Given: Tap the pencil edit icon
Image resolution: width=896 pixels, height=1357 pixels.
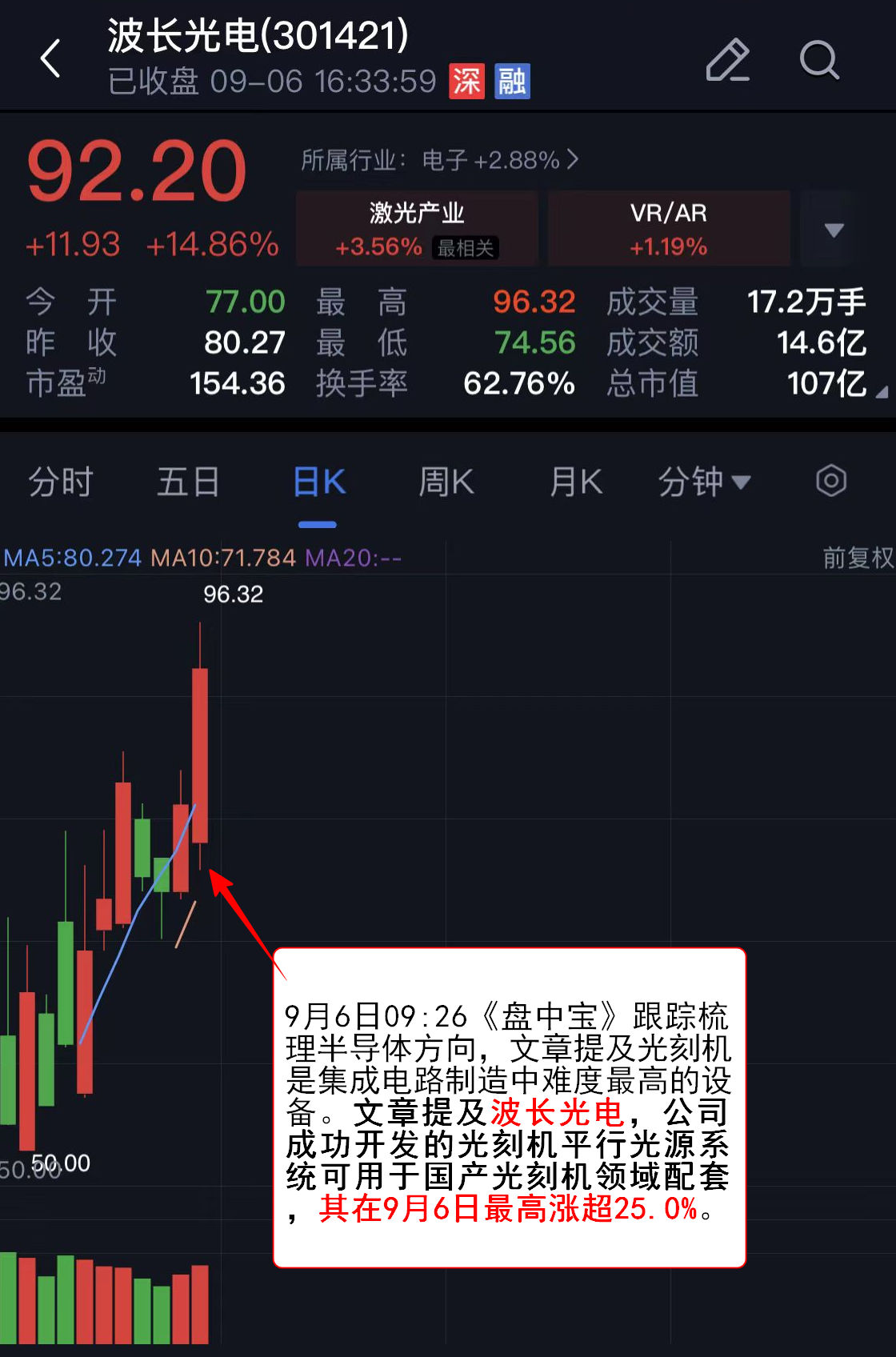Looking at the screenshot, I should pos(727,60).
